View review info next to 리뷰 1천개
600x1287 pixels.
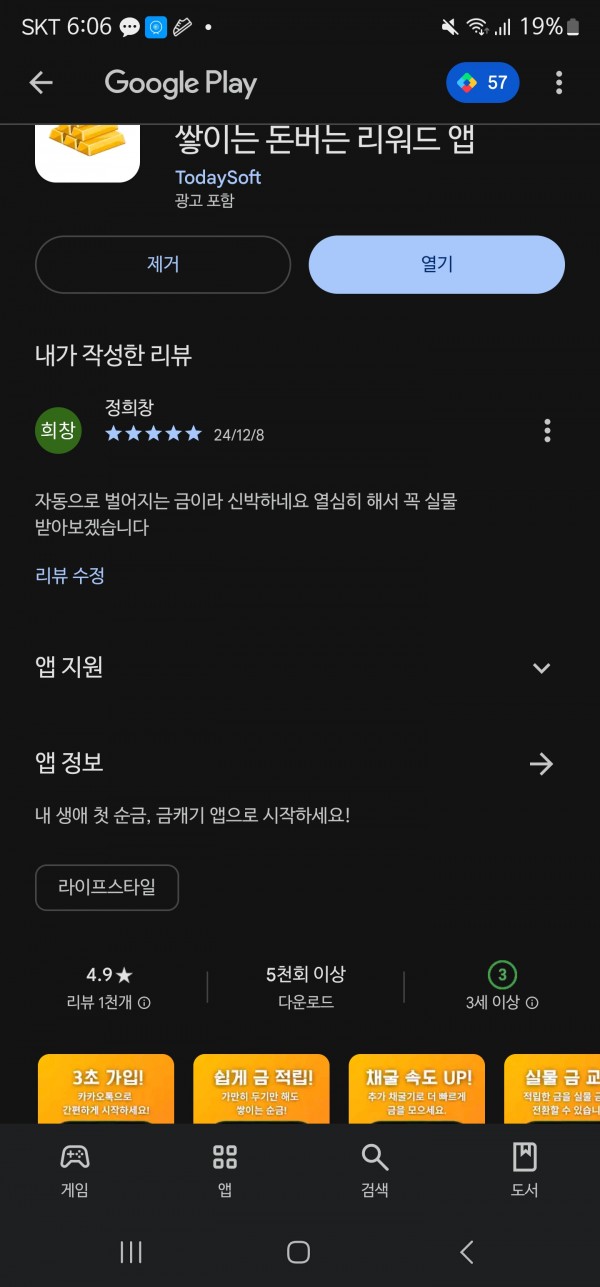click(144, 1003)
